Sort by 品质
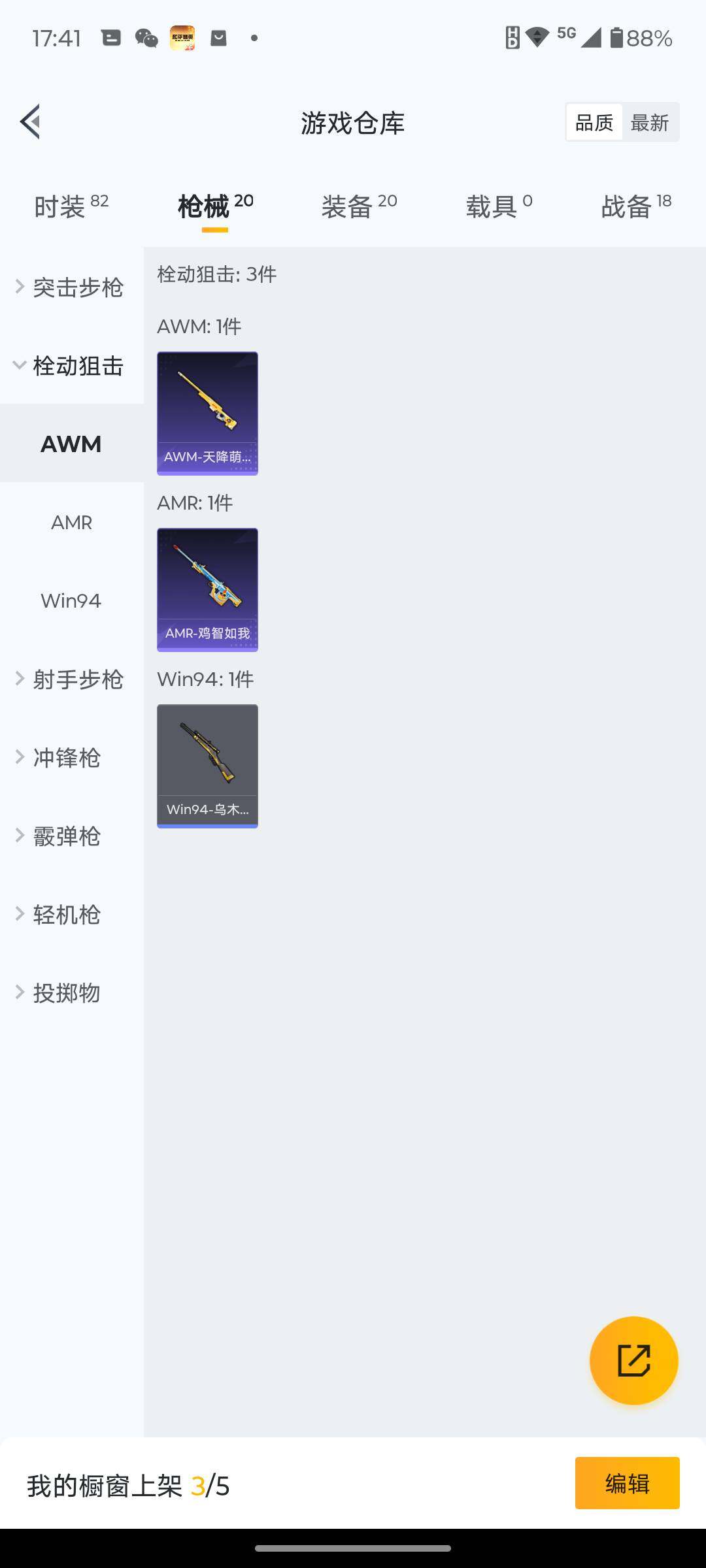Screen dimensions: 706x1568 (594, 122)
